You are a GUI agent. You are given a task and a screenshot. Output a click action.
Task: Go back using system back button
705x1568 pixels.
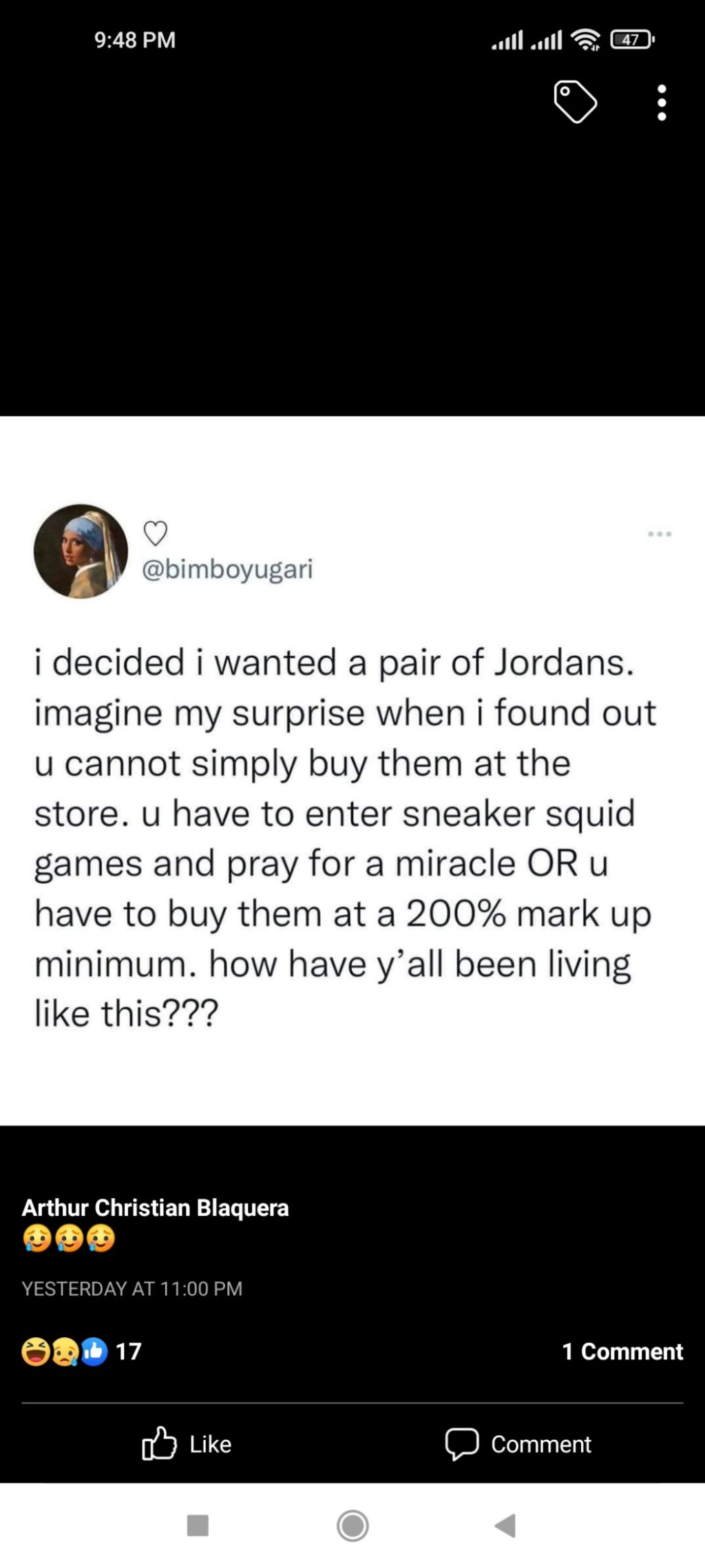(x=505, y=1525)
